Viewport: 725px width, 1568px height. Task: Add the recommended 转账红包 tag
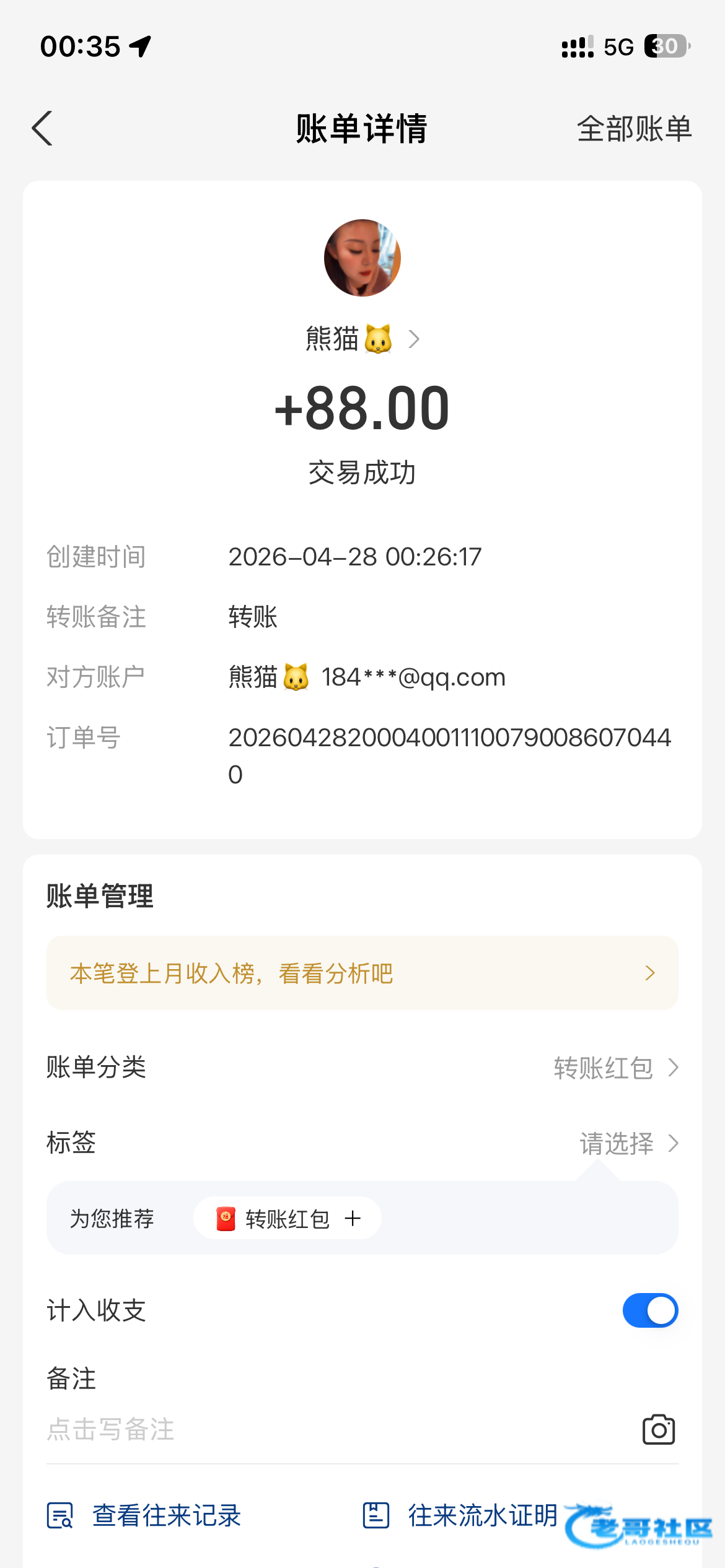tap(287, 1218)
